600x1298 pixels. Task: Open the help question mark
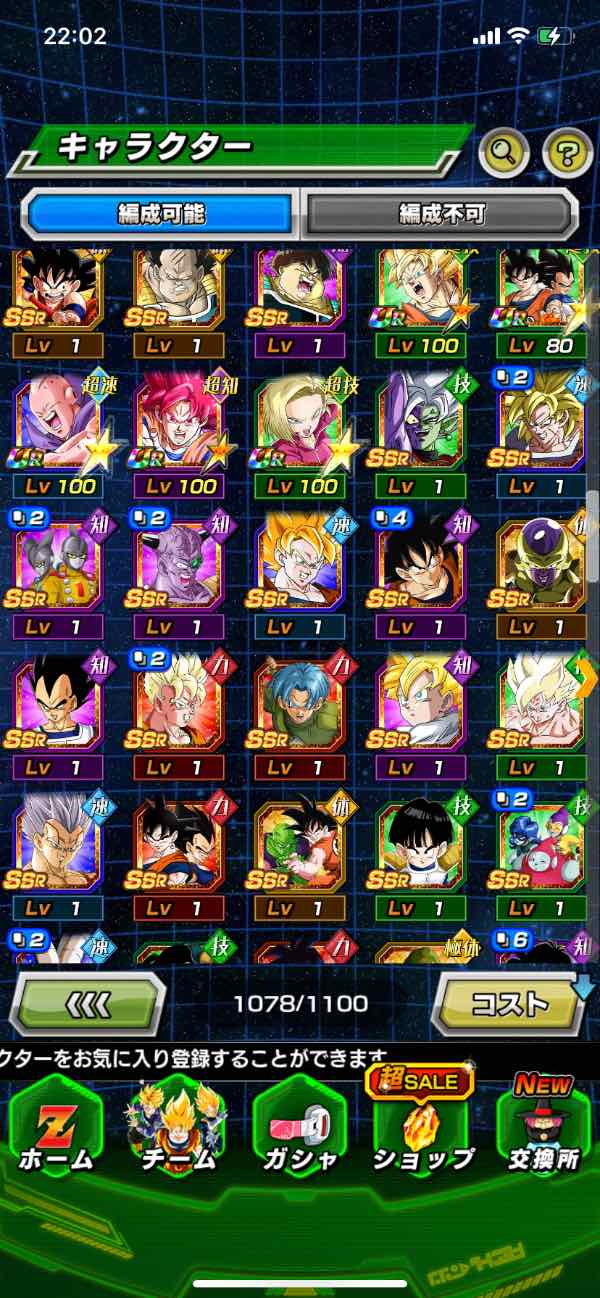[567, 152]
